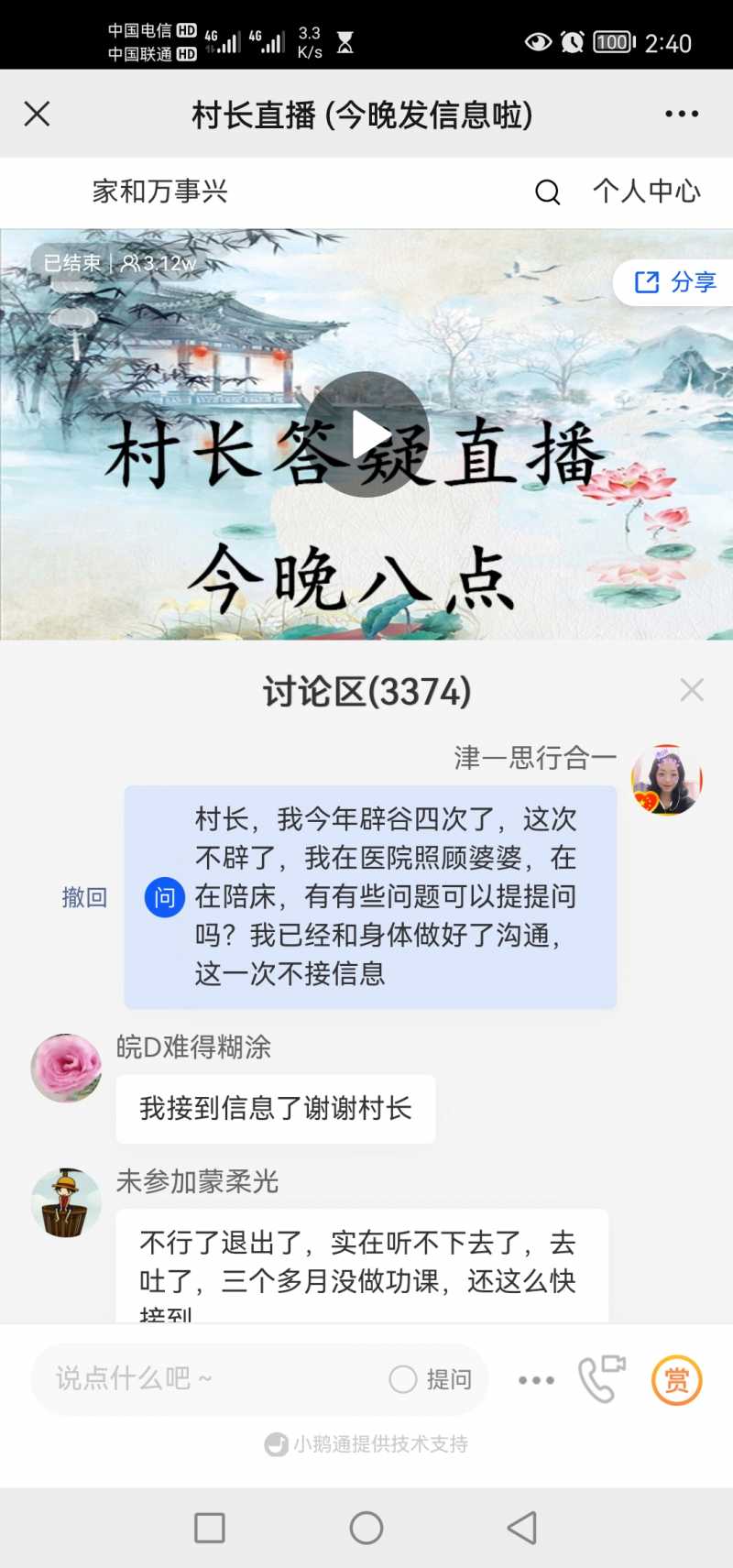This screenshot has width=733, height=1568.
Task: Tap the phone call icon near input bar
Action: (602, 1377)
